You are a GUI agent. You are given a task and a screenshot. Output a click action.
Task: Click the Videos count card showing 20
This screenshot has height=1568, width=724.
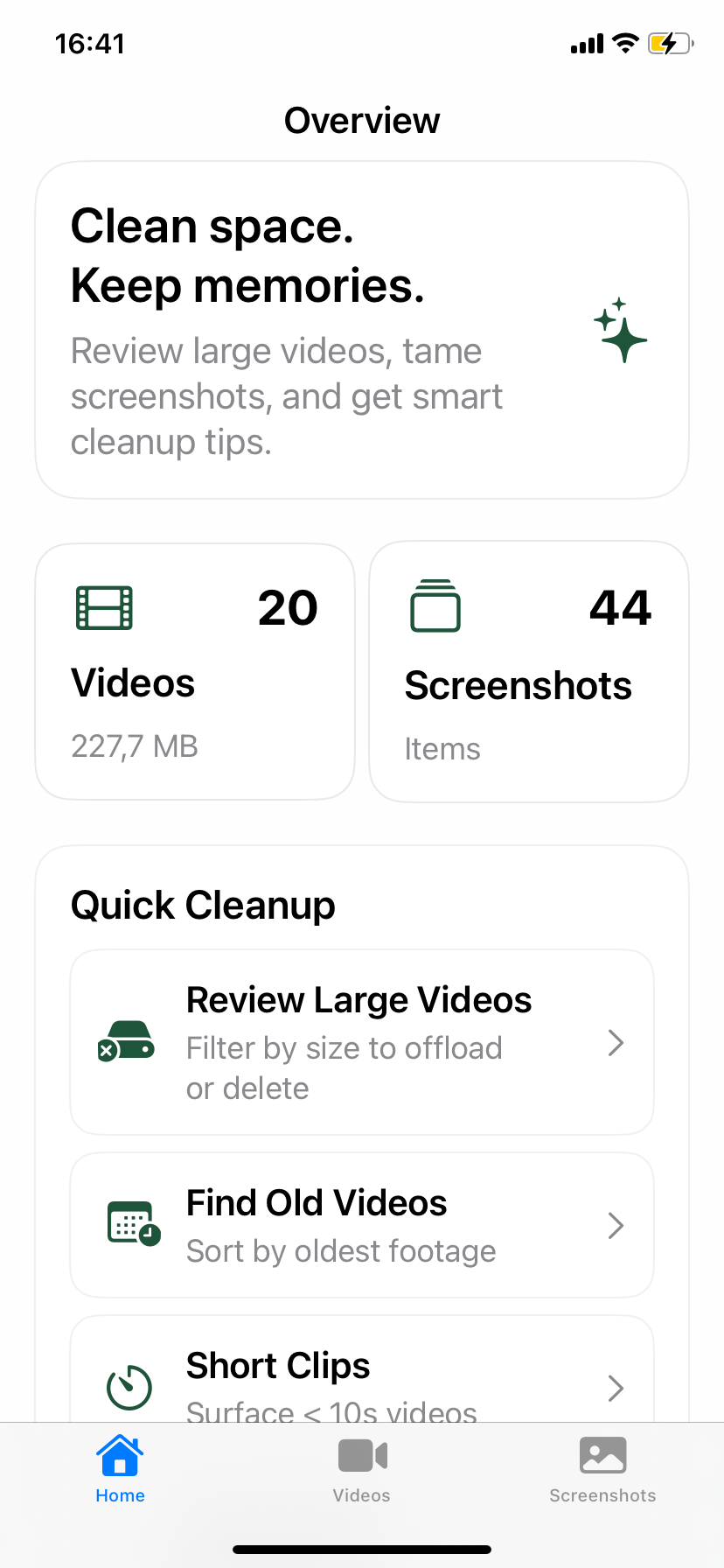(x=194, y=670)
